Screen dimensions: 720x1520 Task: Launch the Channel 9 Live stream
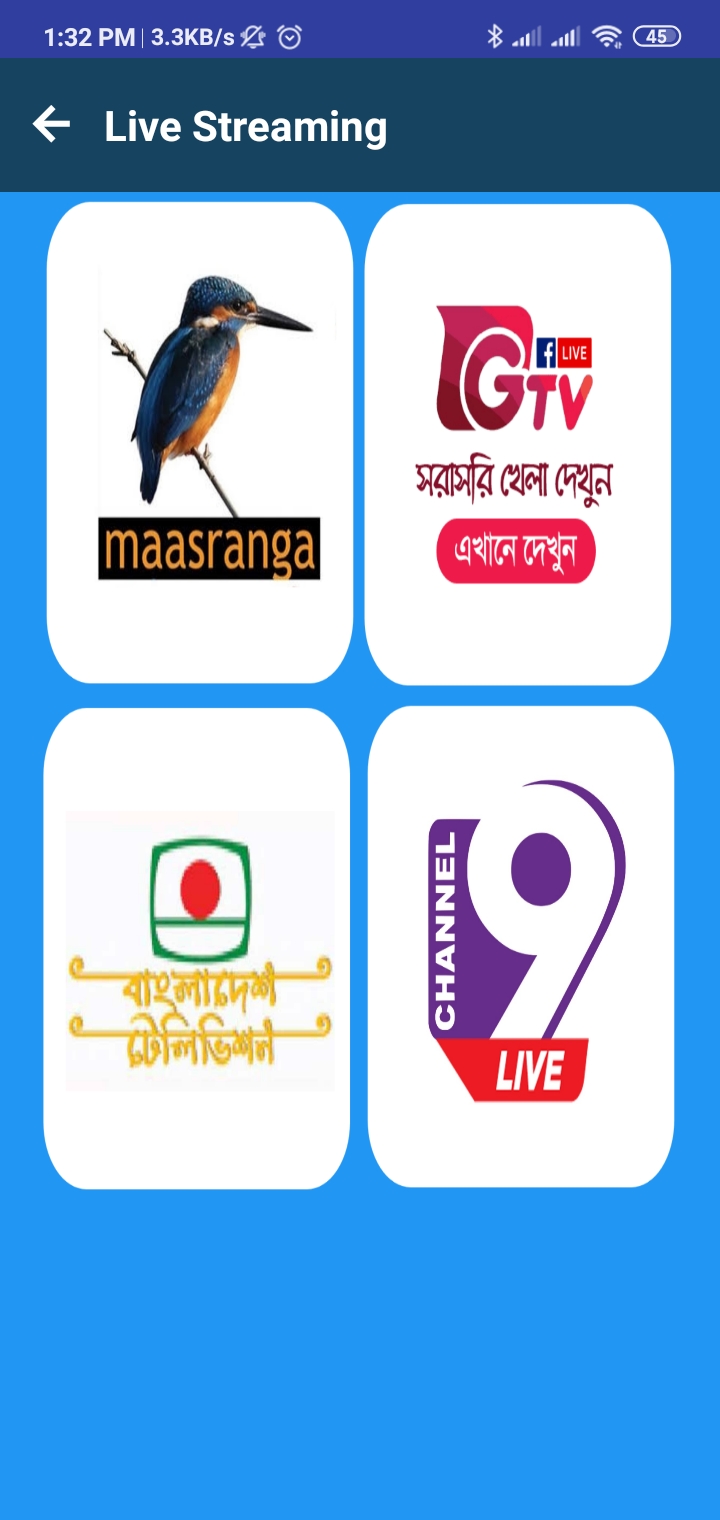click(521, 946)
